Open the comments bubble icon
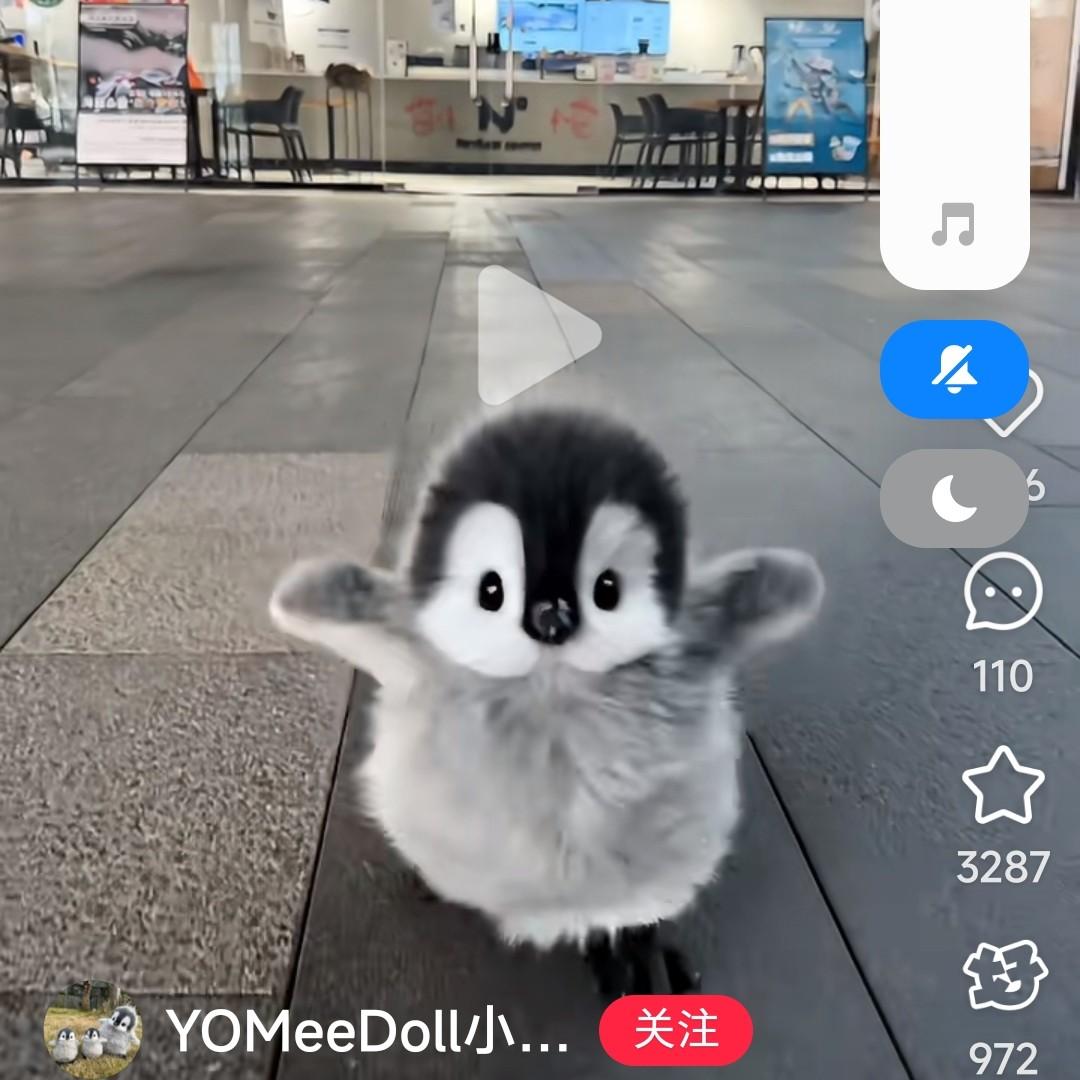This screenshot has width=1080, height=1080. 1003,592
